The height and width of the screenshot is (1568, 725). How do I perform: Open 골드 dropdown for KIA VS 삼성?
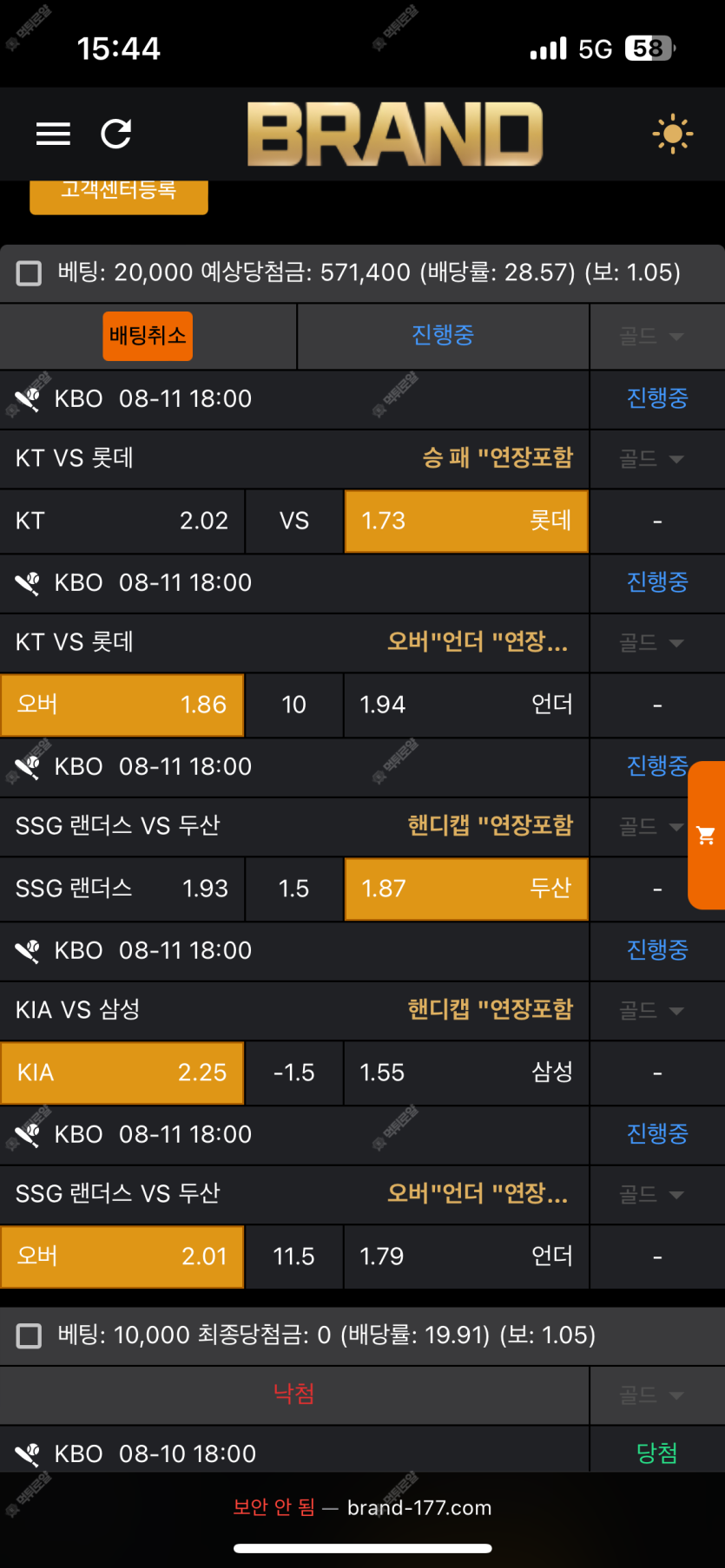pos(652,1010)
